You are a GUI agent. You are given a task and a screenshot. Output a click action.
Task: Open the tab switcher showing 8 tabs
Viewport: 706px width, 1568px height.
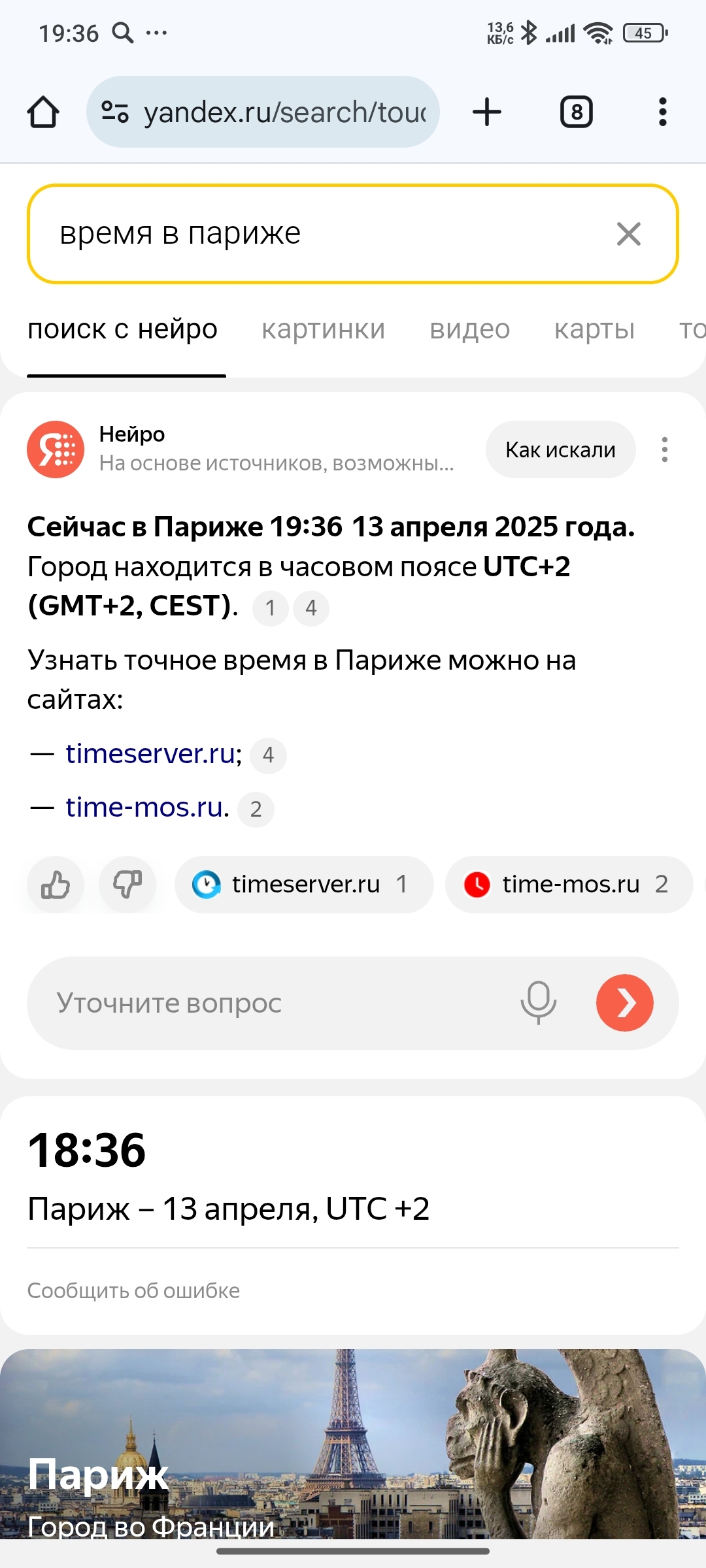(x=576, y=112)
